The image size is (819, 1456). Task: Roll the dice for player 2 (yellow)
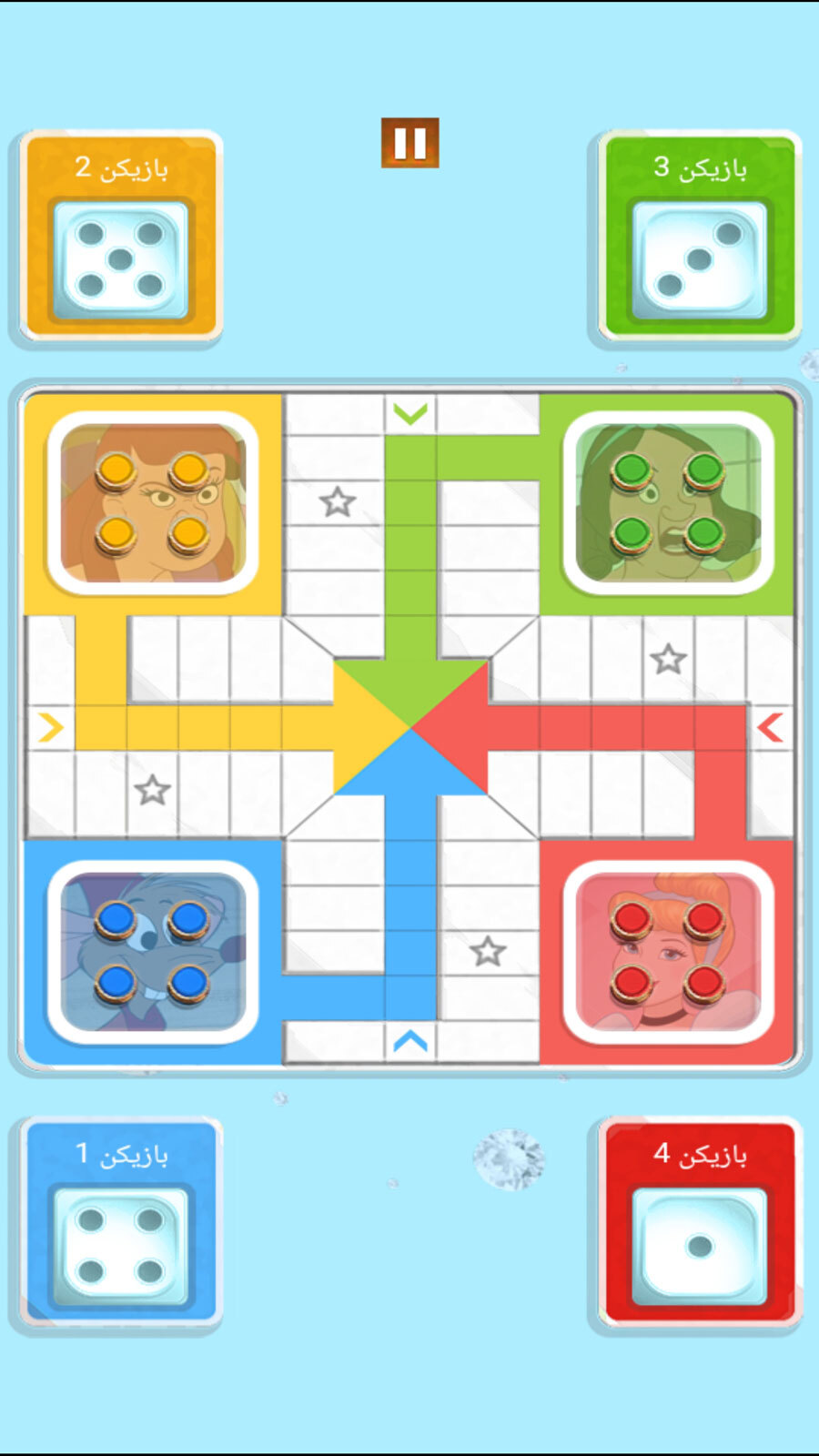pos(120,260)
